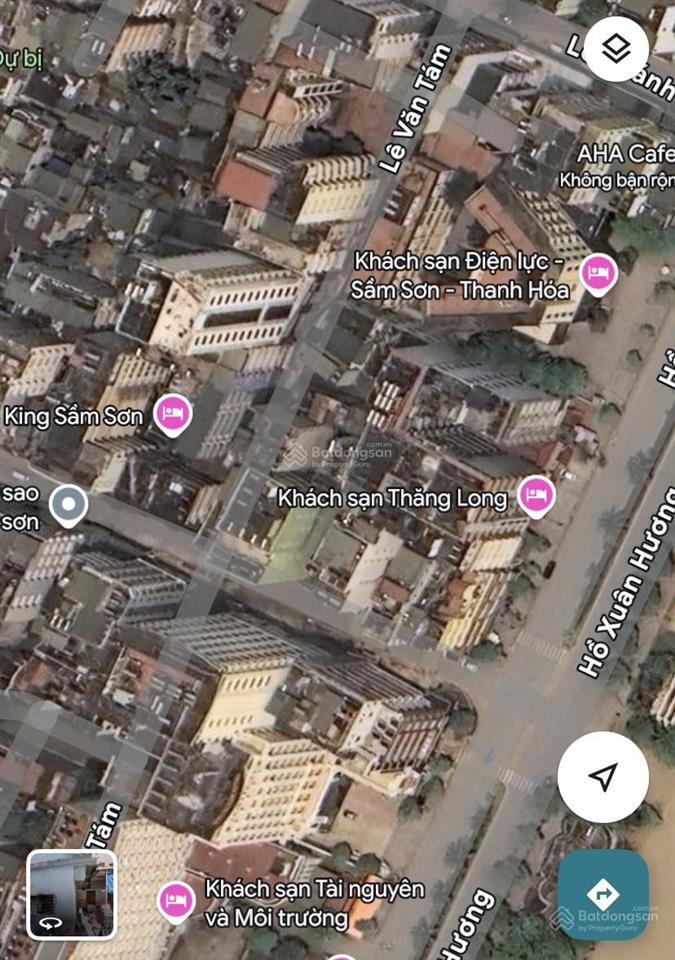Start directions with the turn-arrow button
675x960 pixels.
(602, 893)
